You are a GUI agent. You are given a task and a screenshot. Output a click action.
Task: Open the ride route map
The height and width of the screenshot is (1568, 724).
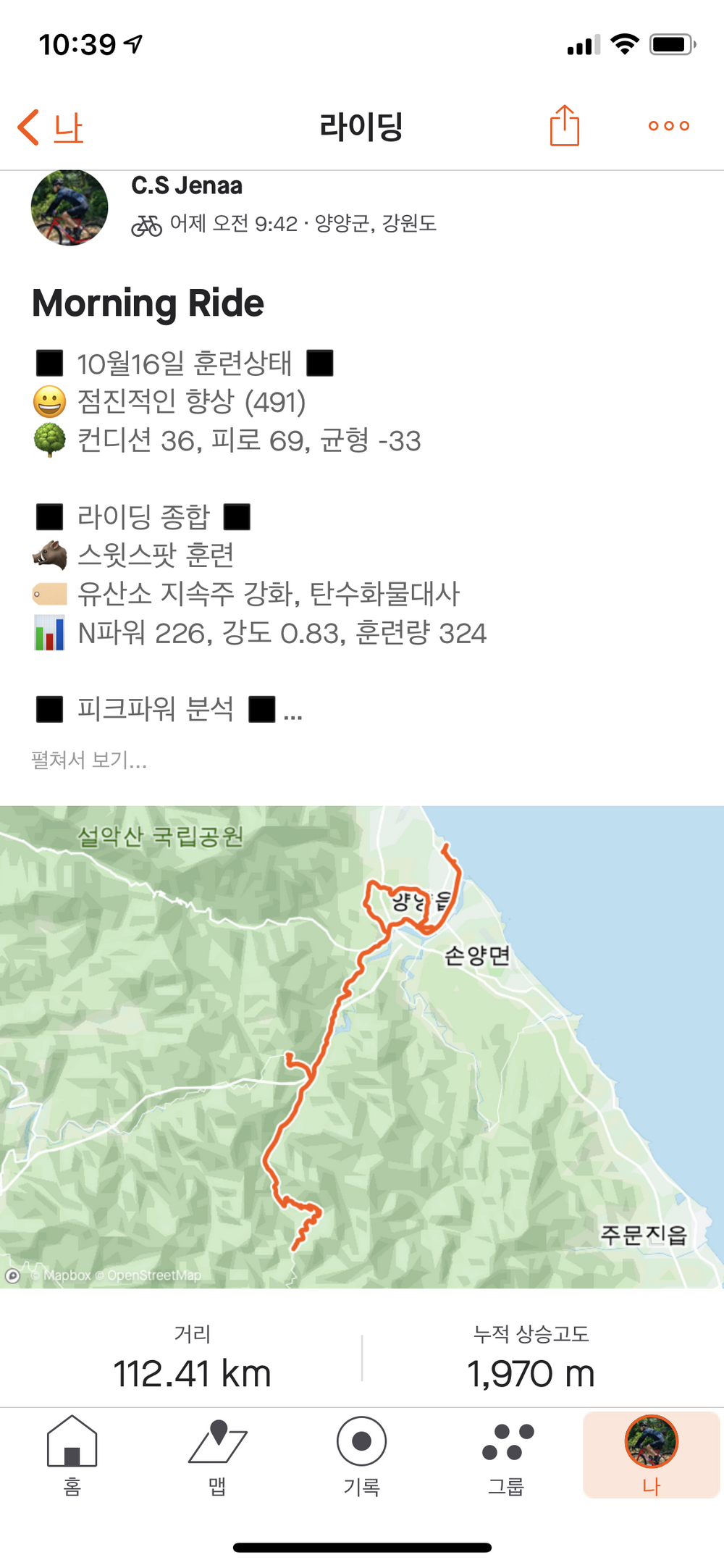coord(362,1047)
